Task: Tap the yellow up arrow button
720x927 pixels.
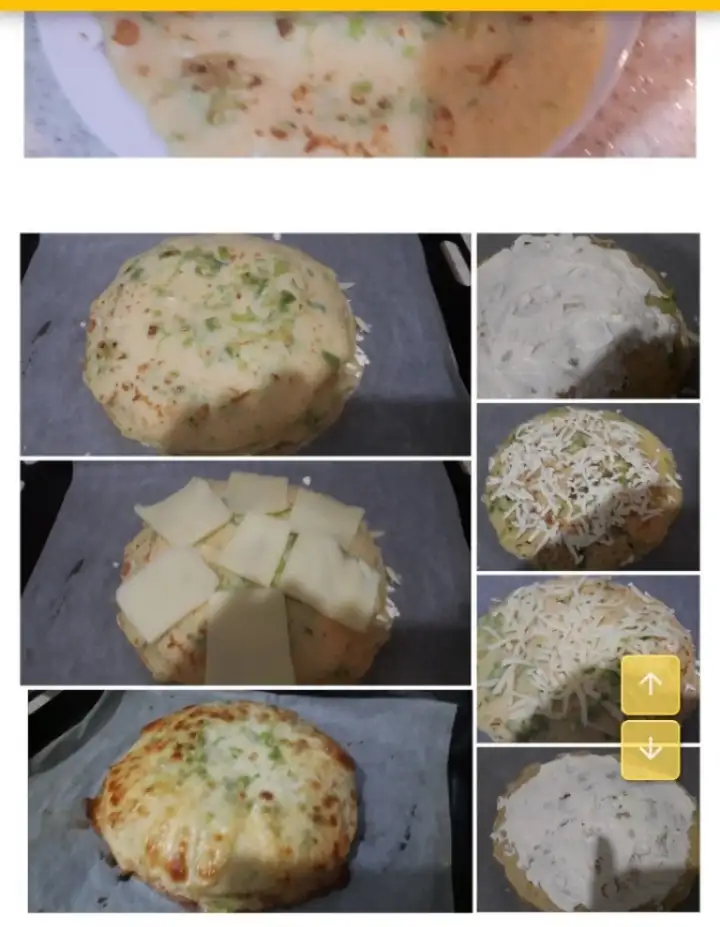Action: (650, 685)
